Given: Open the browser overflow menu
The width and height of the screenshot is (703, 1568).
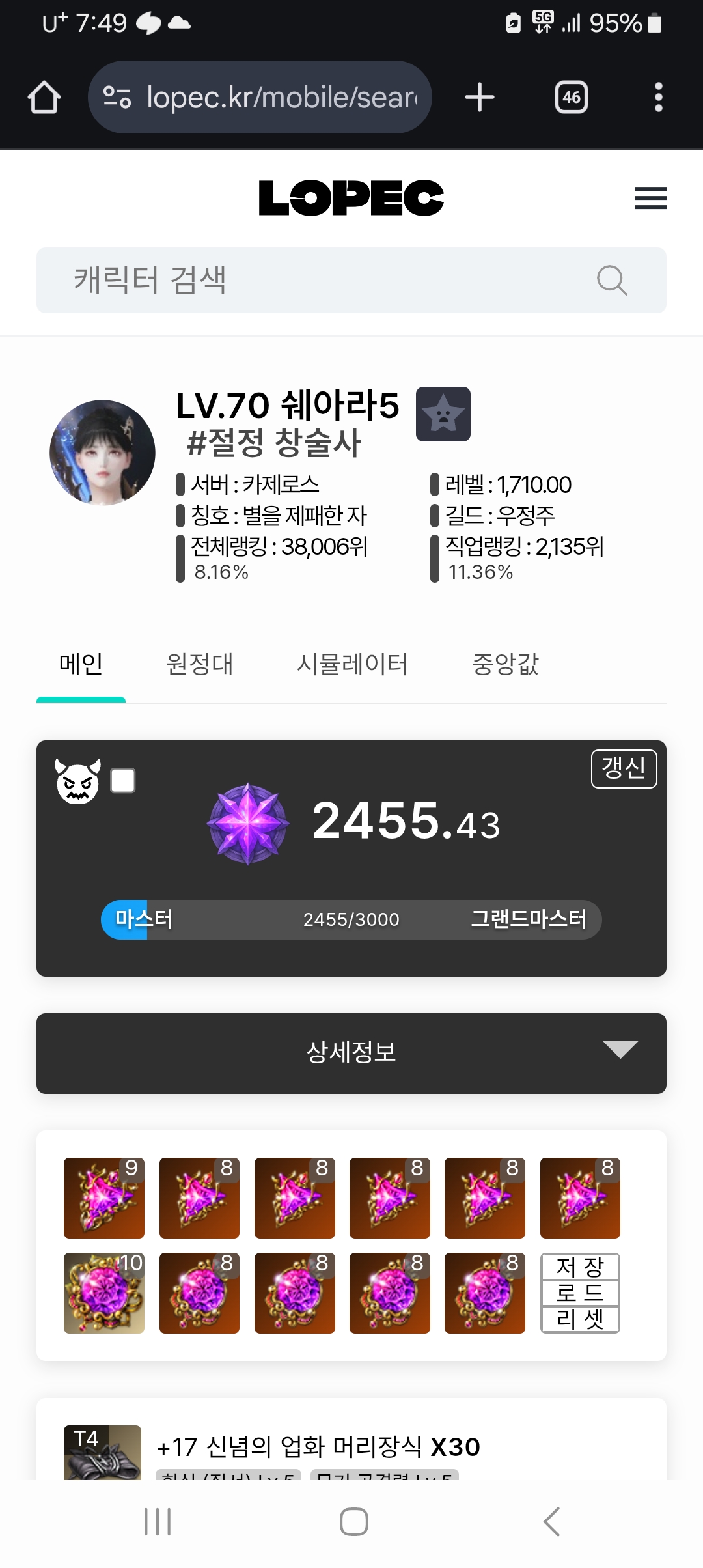Looking at the screenshot, I should [x=659, y=97].
